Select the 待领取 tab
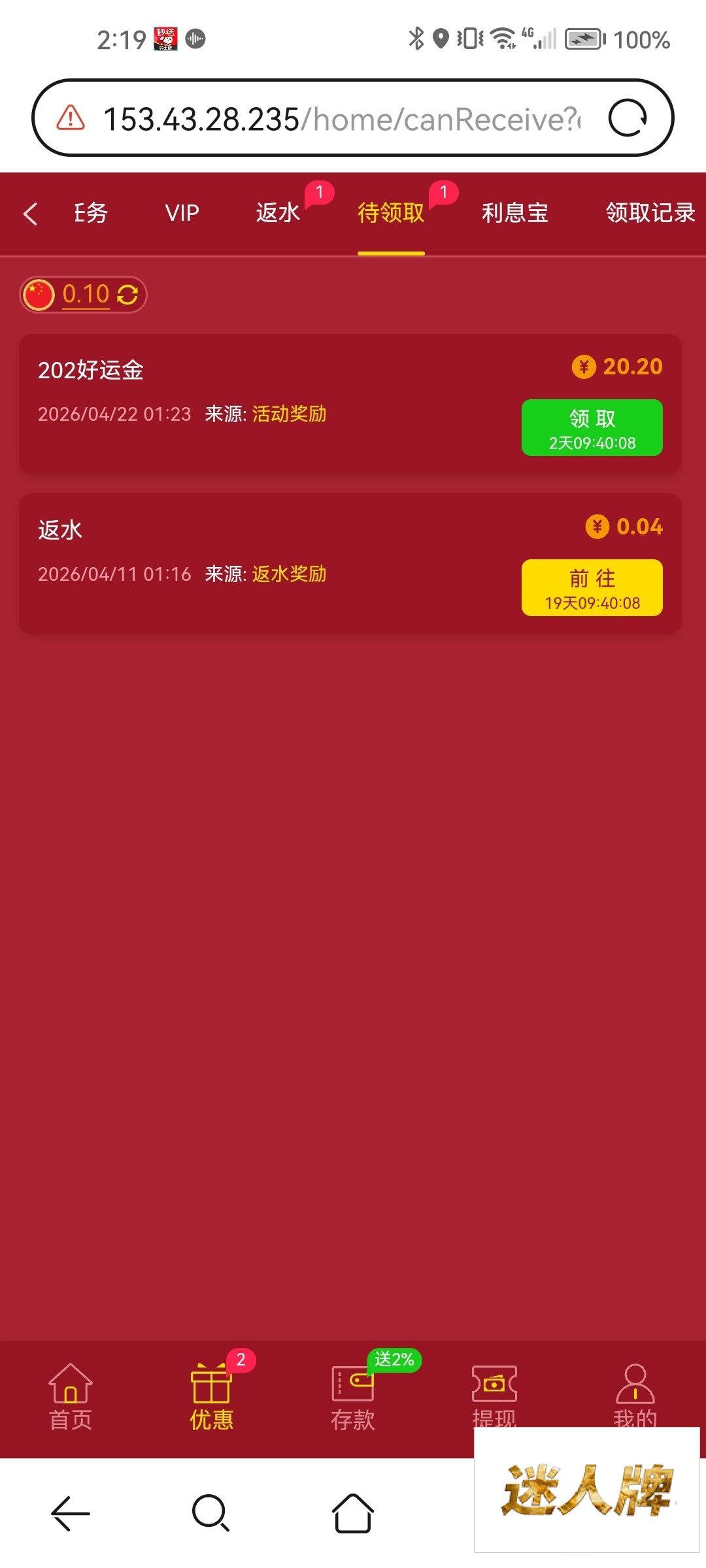The image size is (706, 1568). tap(391, 213)
